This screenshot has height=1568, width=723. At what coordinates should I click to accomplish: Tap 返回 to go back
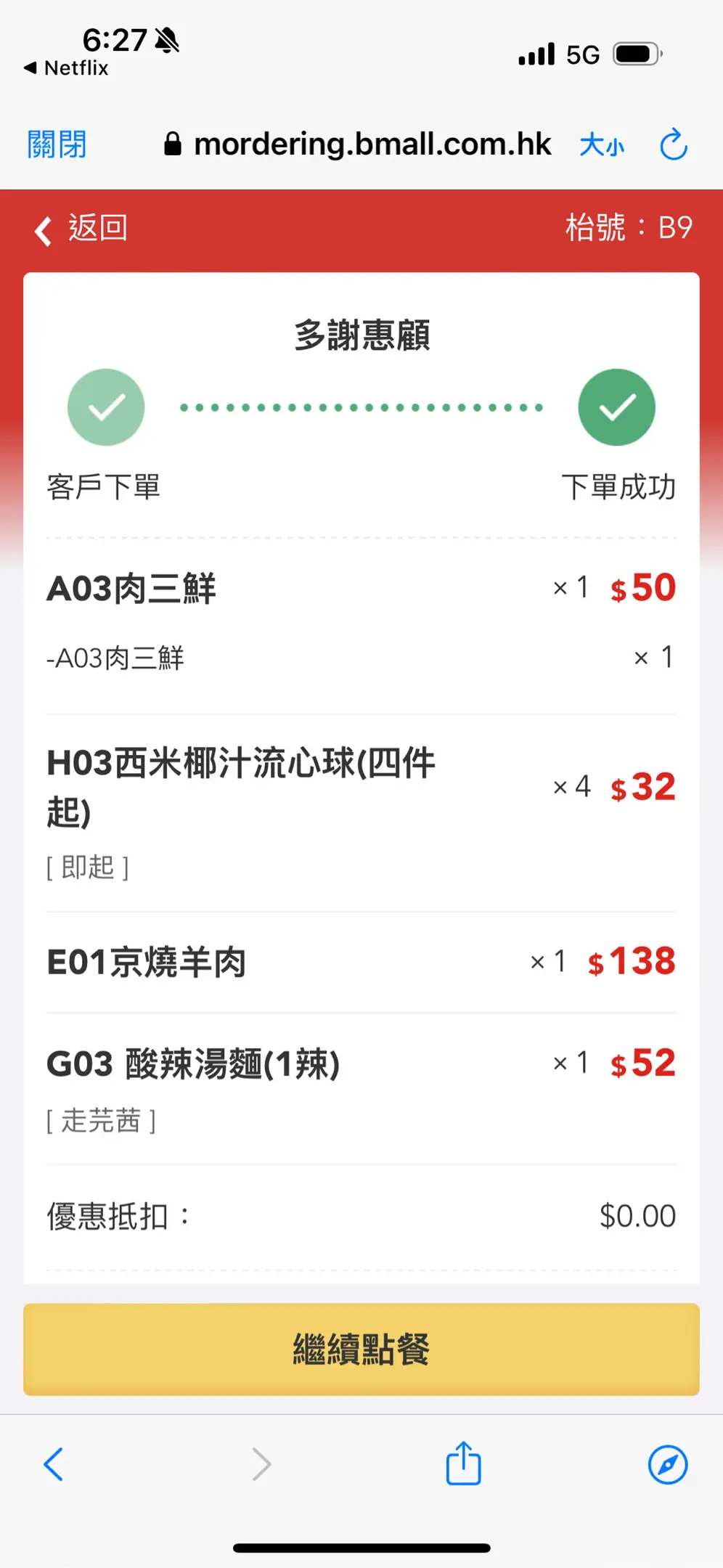click(x=81, y=229)
